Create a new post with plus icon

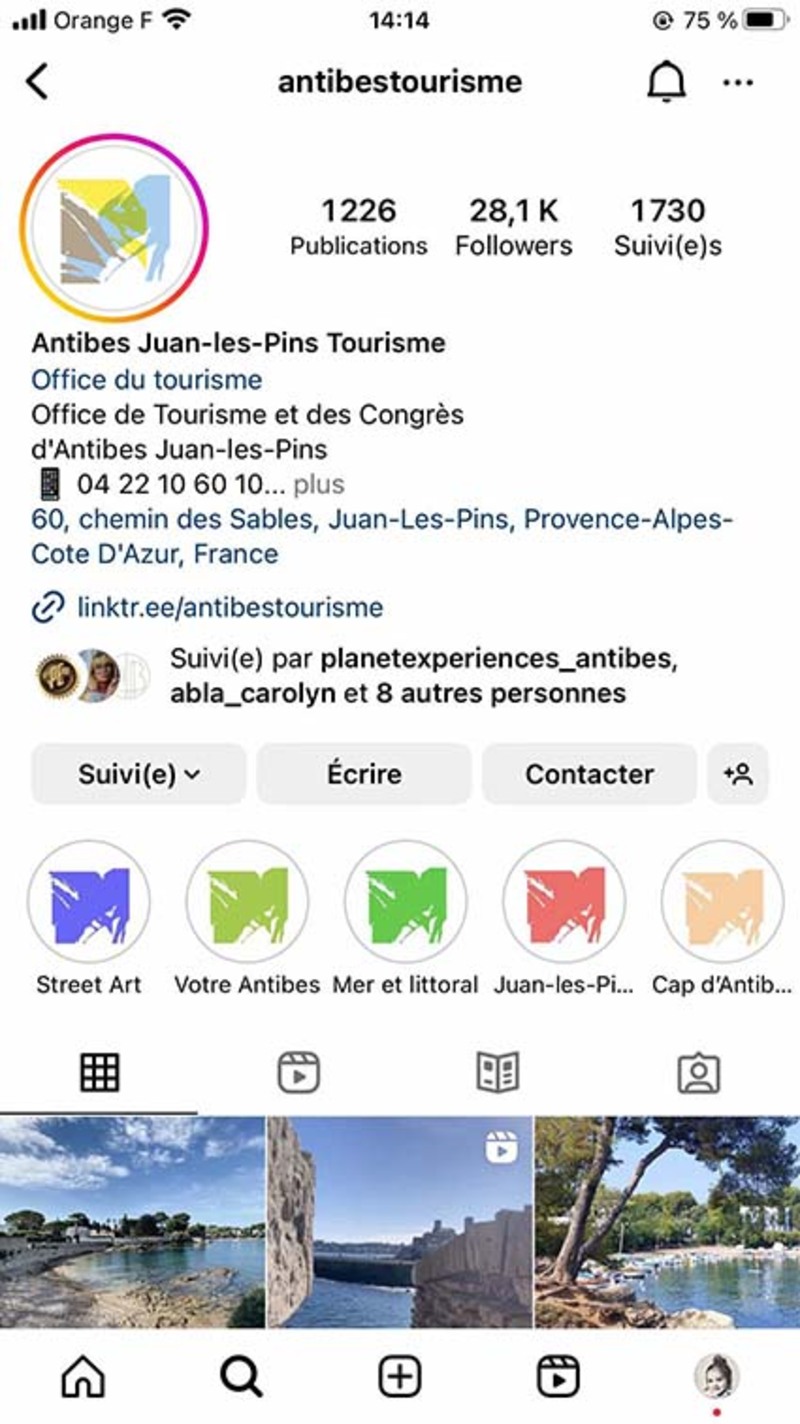(399, 1377)
